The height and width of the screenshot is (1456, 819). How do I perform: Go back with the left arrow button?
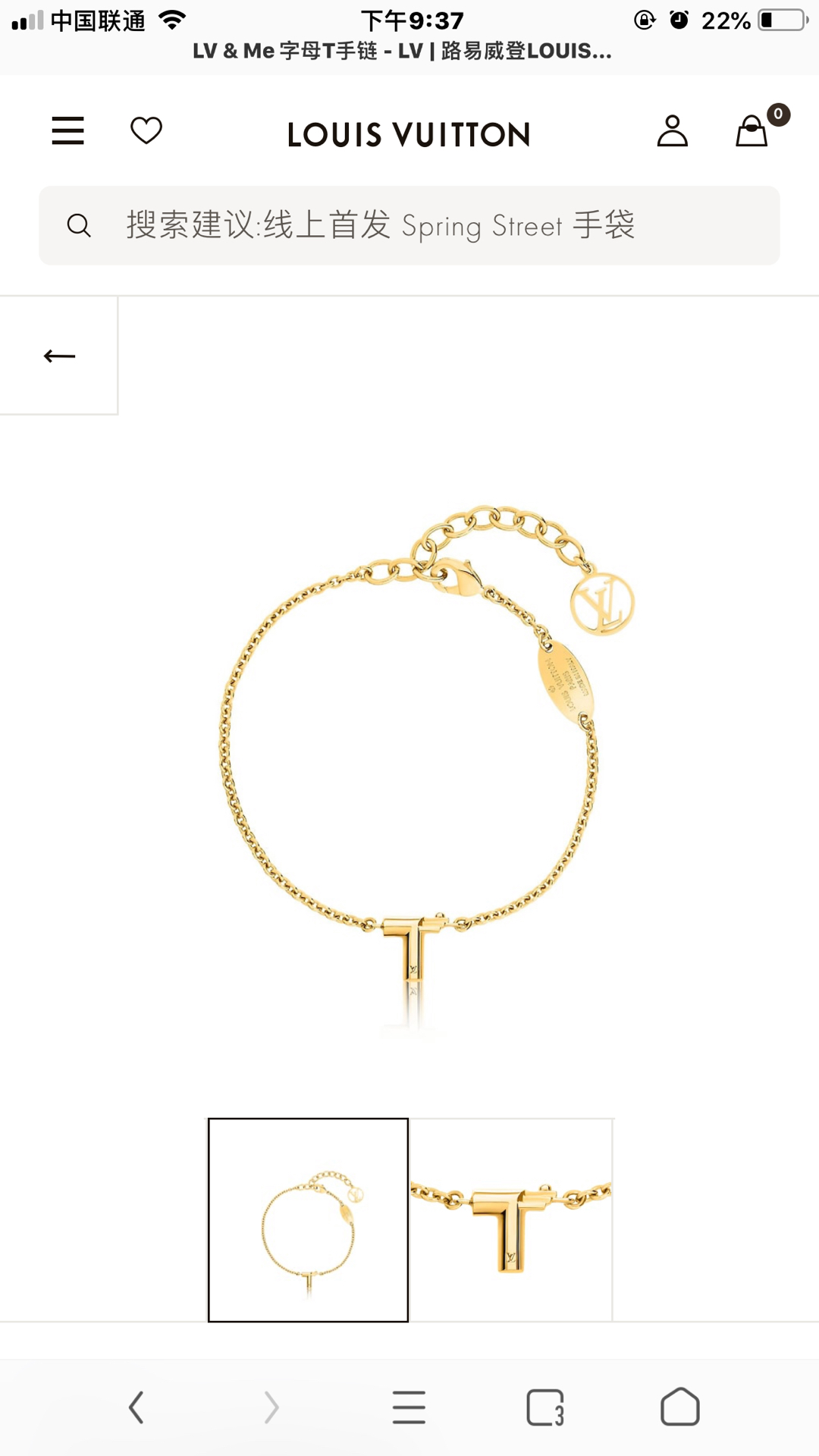coord(59,356)
